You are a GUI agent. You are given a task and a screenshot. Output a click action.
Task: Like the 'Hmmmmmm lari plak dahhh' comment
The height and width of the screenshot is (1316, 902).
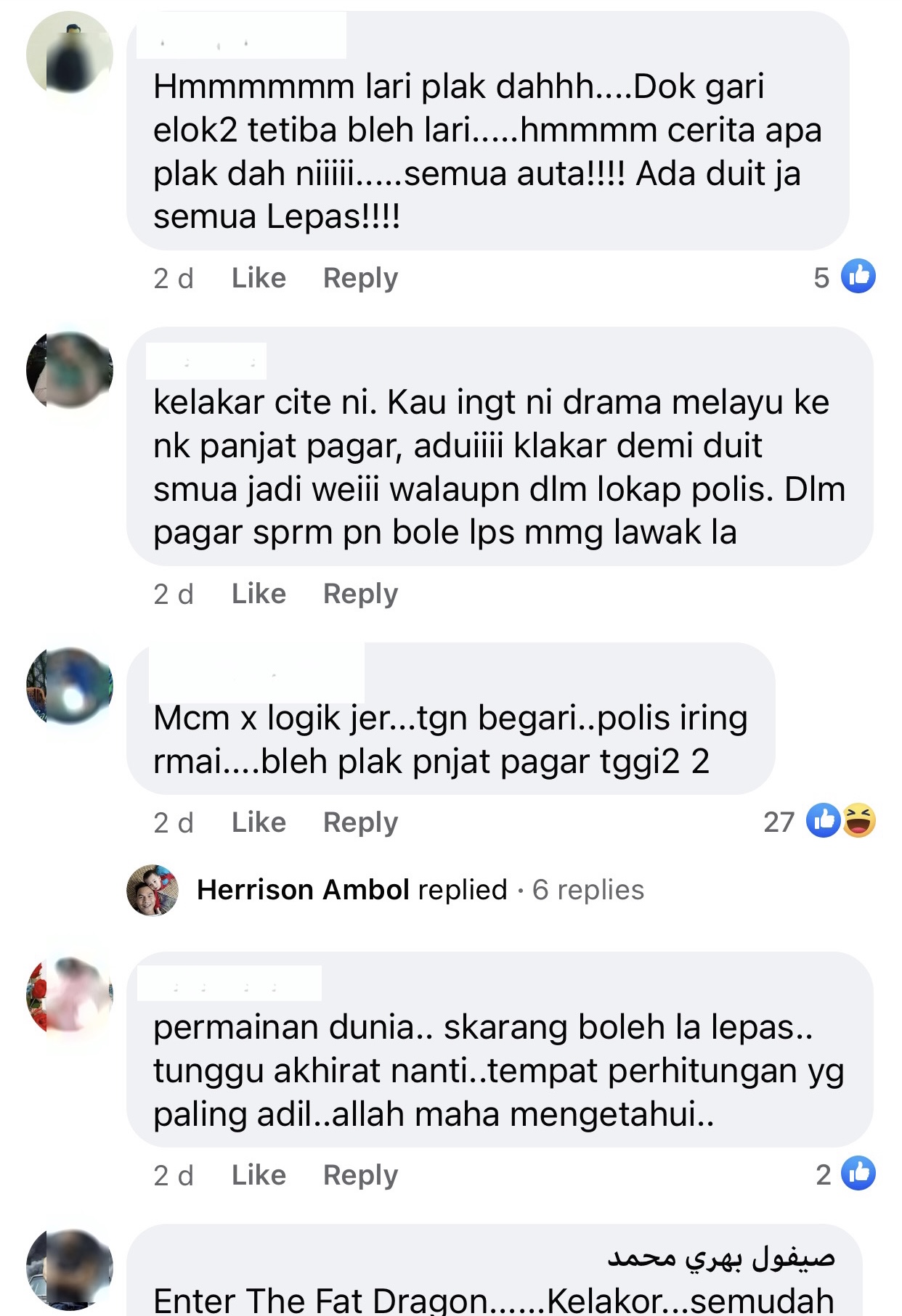pyautogui.click(x=259, y=278)
